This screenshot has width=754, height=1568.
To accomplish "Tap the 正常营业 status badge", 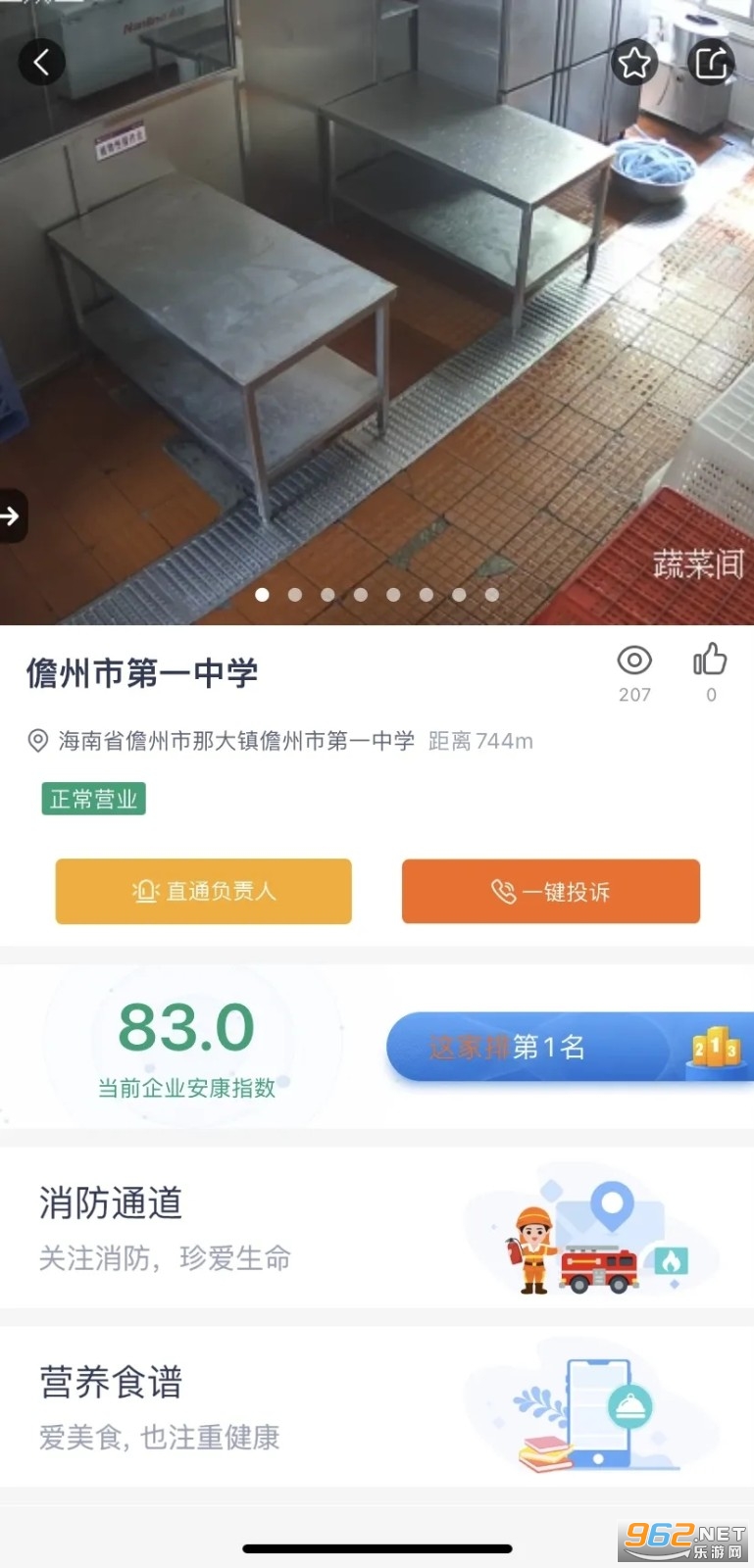I will (93, 799).
